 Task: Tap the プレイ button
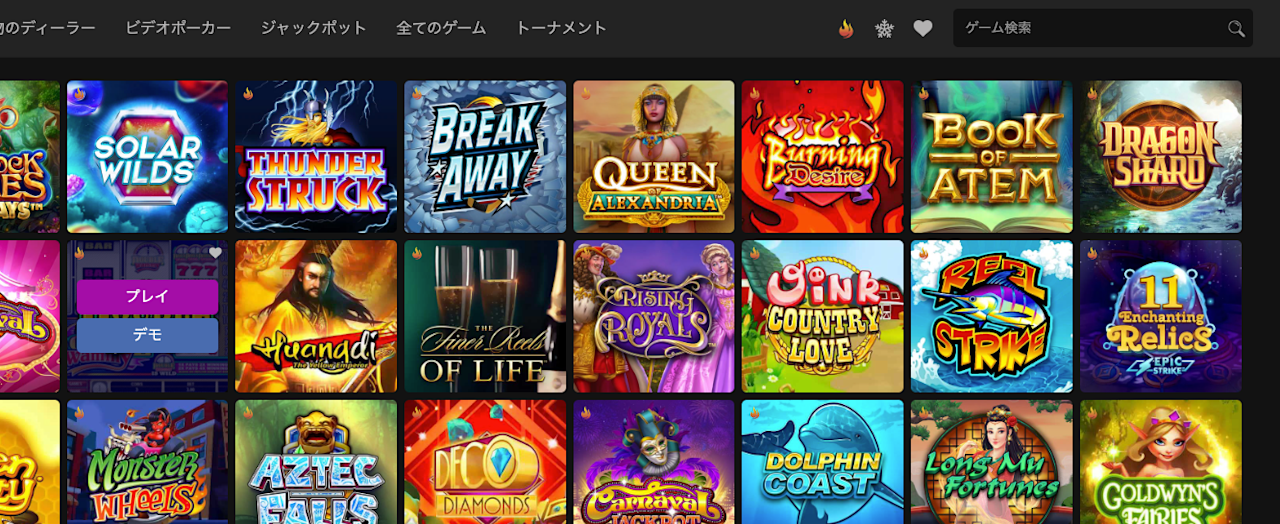(x=147, y=296)
